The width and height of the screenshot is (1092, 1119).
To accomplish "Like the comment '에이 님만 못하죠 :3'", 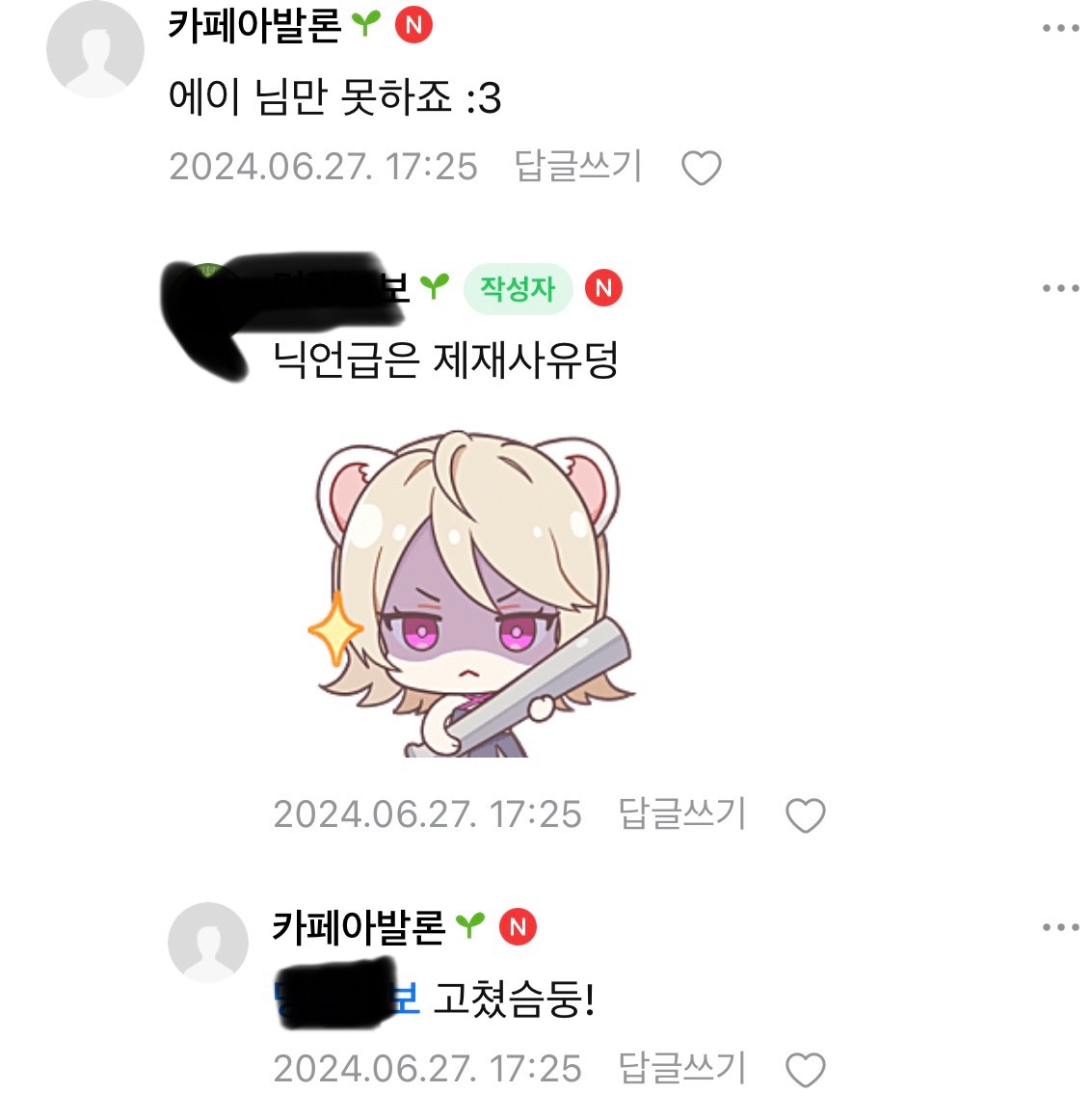I will [701, 168].
